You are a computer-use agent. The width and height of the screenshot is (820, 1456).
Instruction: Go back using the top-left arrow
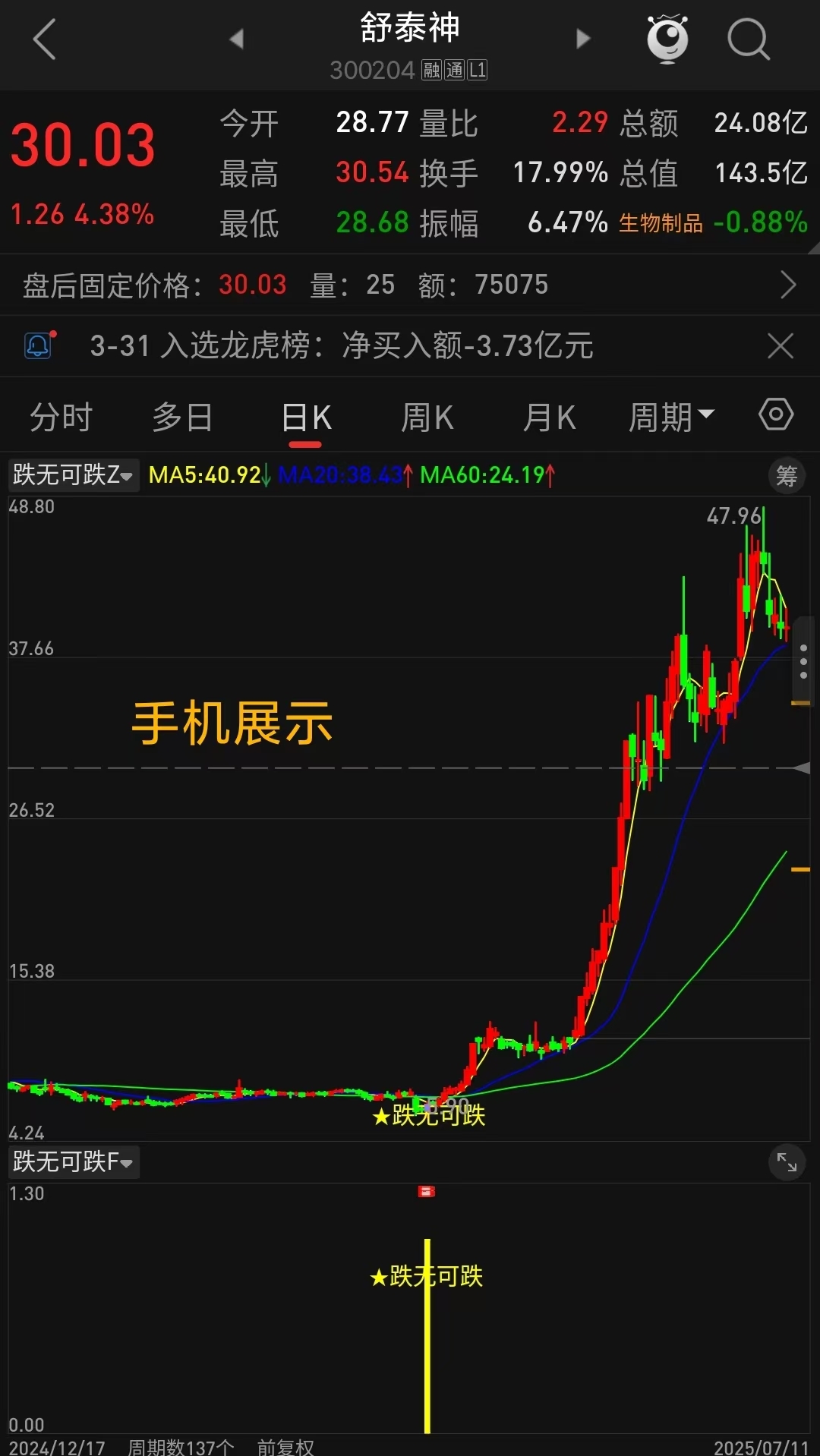click(45, 39)
